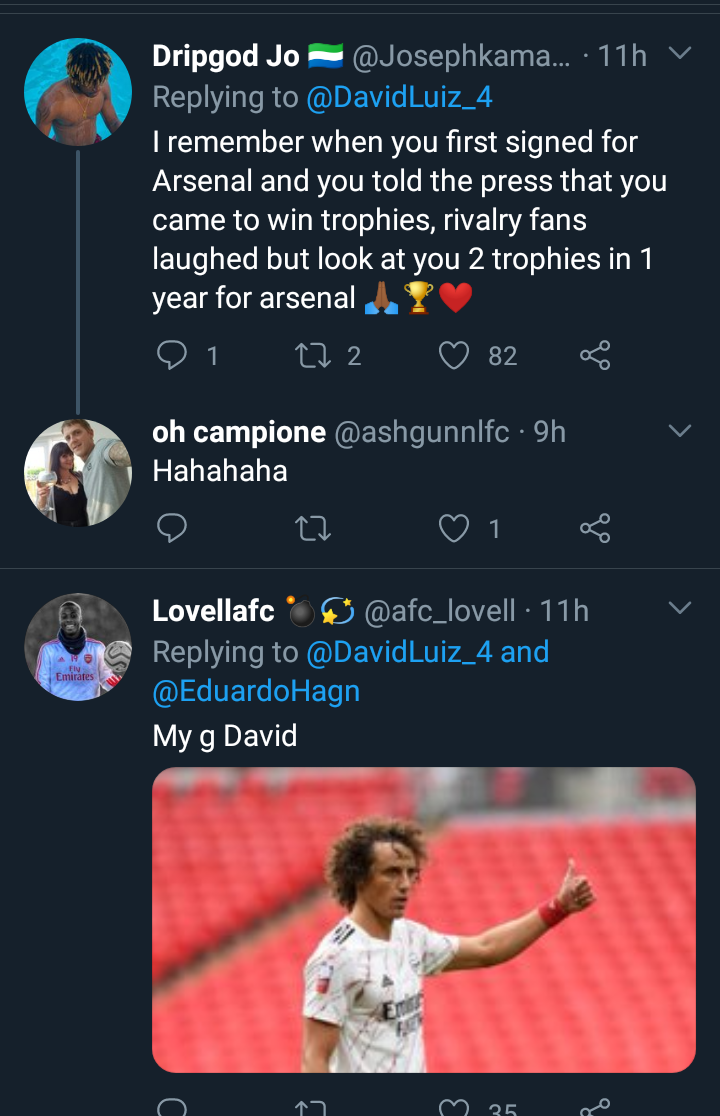
Task: Retweet oh campione's Hahahaha tweet
Action: [313, 527]
